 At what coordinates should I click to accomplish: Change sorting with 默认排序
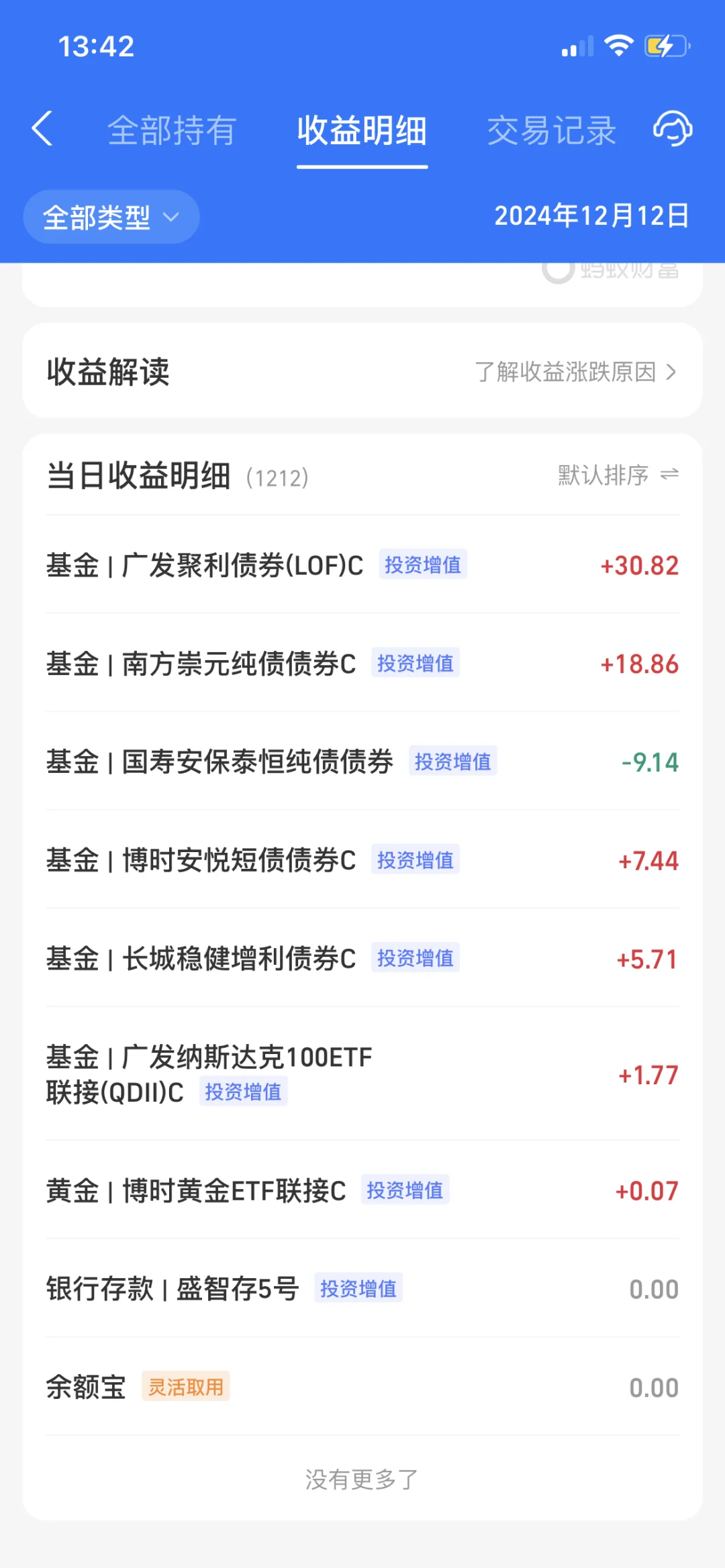point(618,475)
